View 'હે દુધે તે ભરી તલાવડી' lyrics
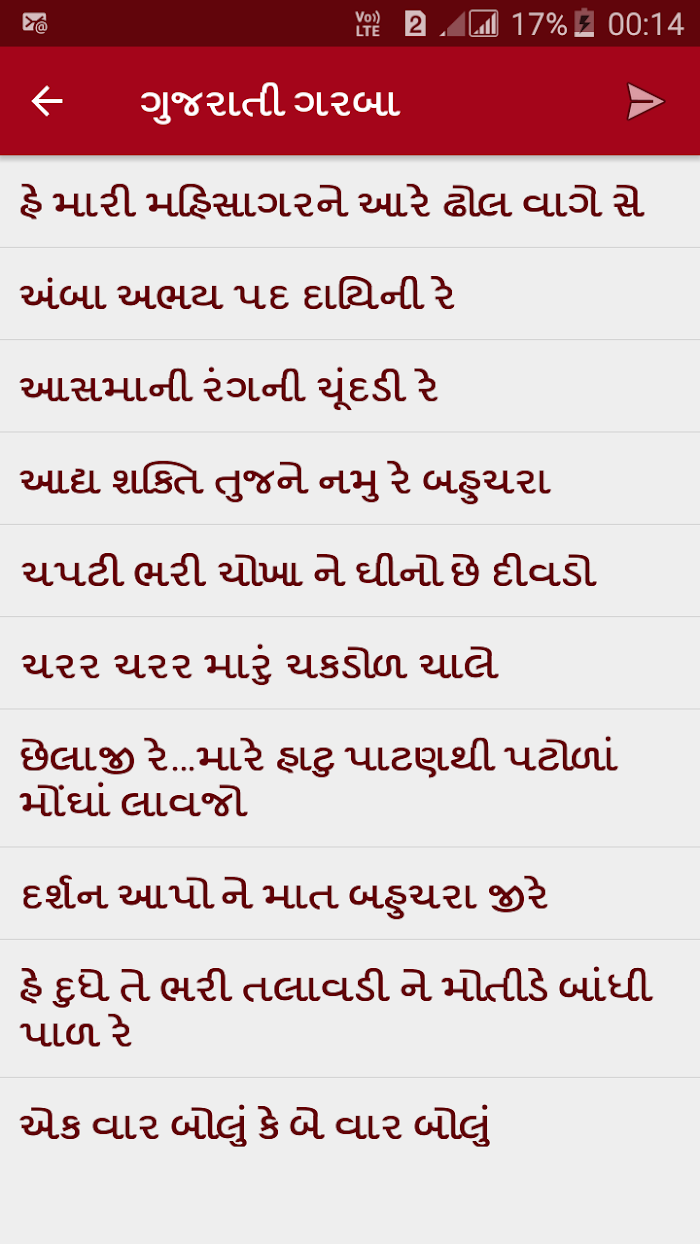700x1244 pixels. (x=350, y=1009)
